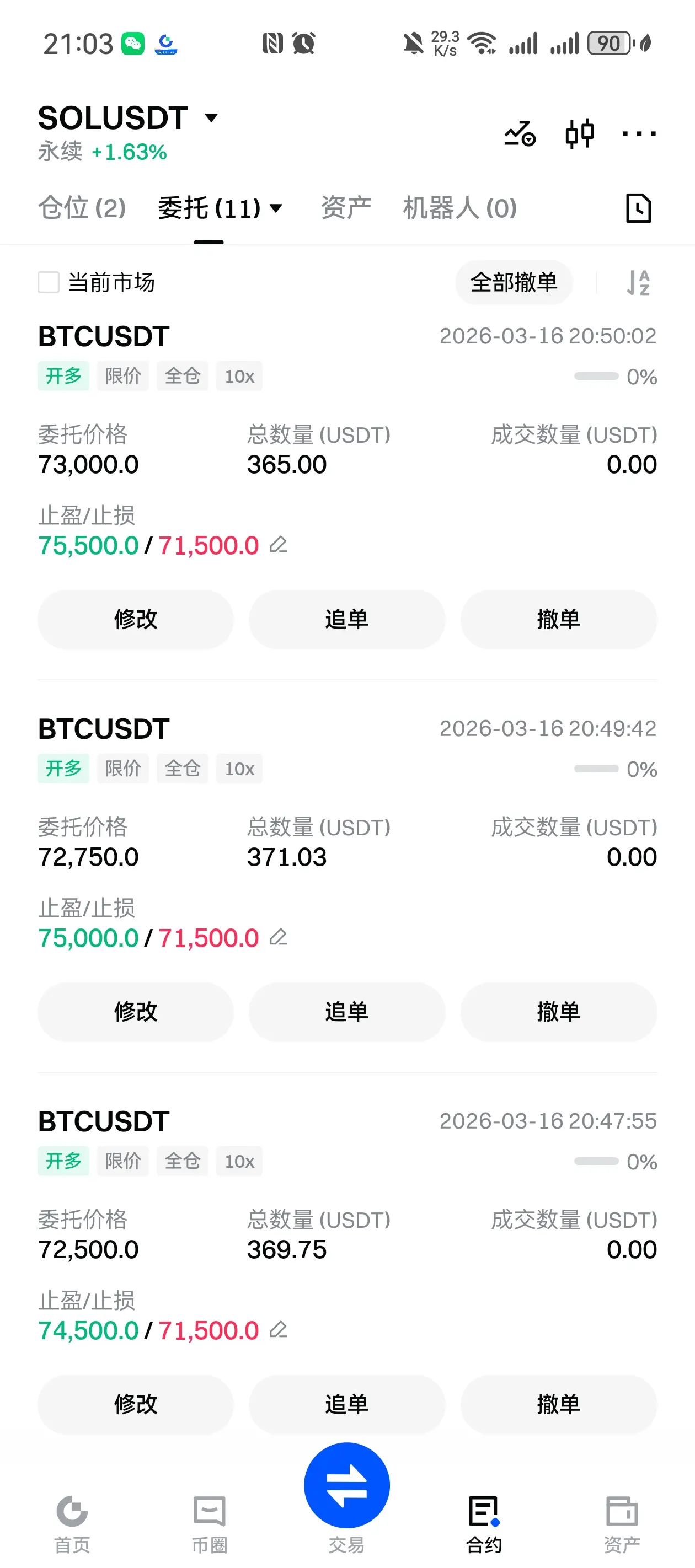
Task: Tap the blue 交易 trade button
Action: click(346, 1485)
